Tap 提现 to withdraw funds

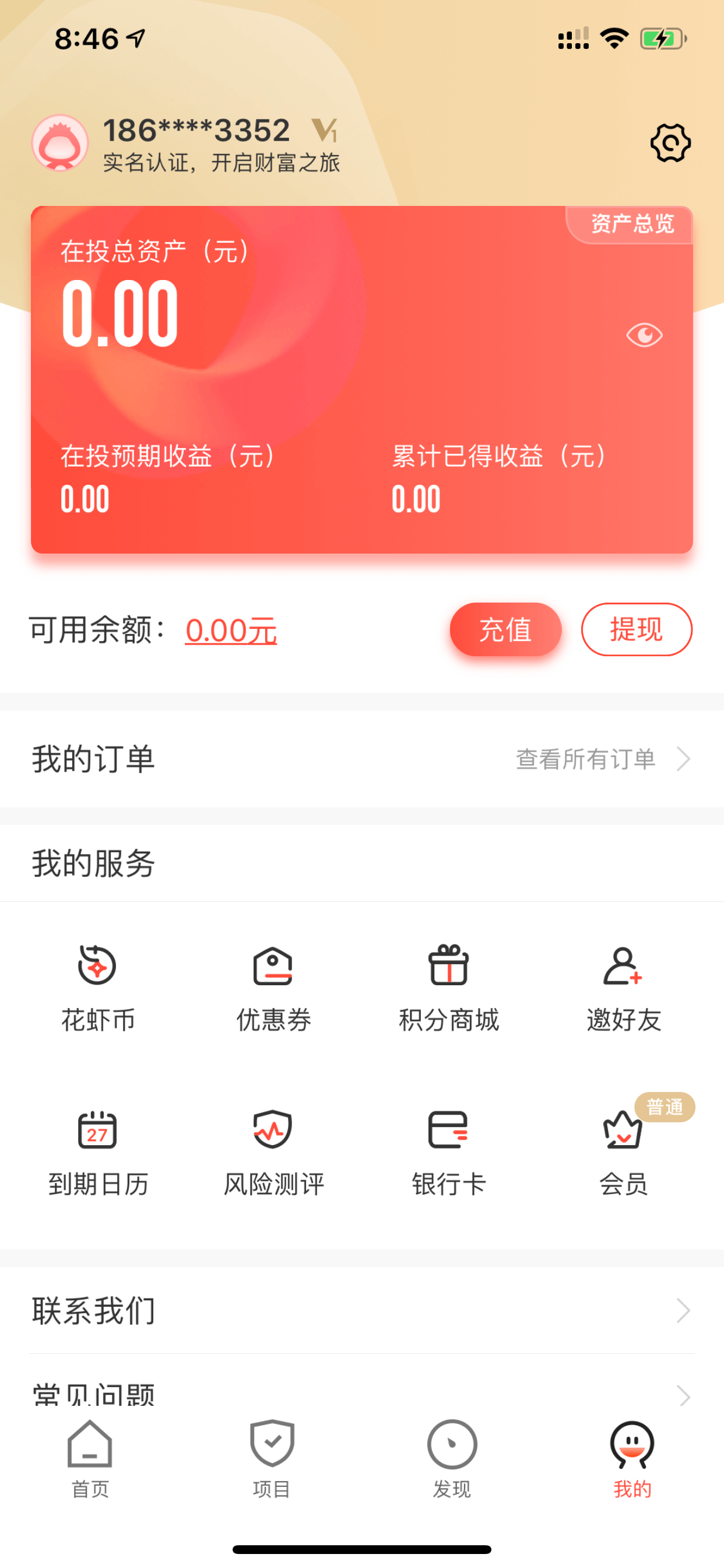click(x=637, y=629)
